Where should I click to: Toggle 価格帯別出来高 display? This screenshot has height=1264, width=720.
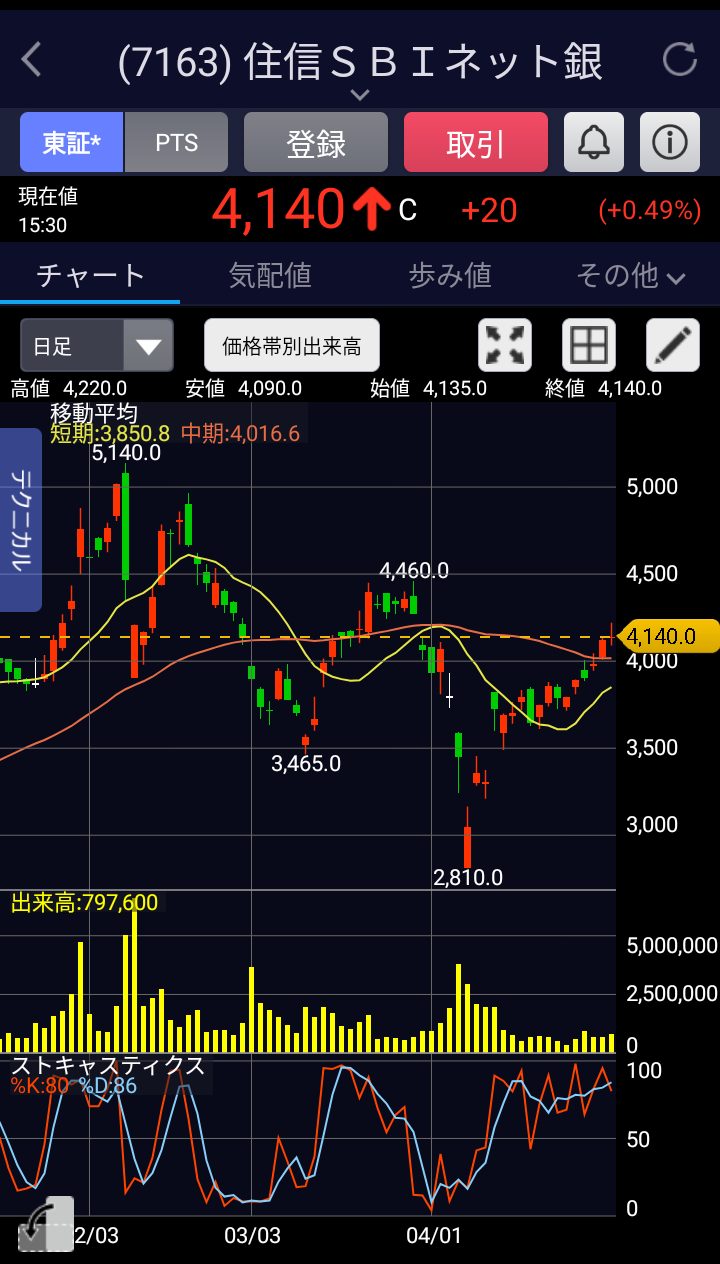point(292,346)
